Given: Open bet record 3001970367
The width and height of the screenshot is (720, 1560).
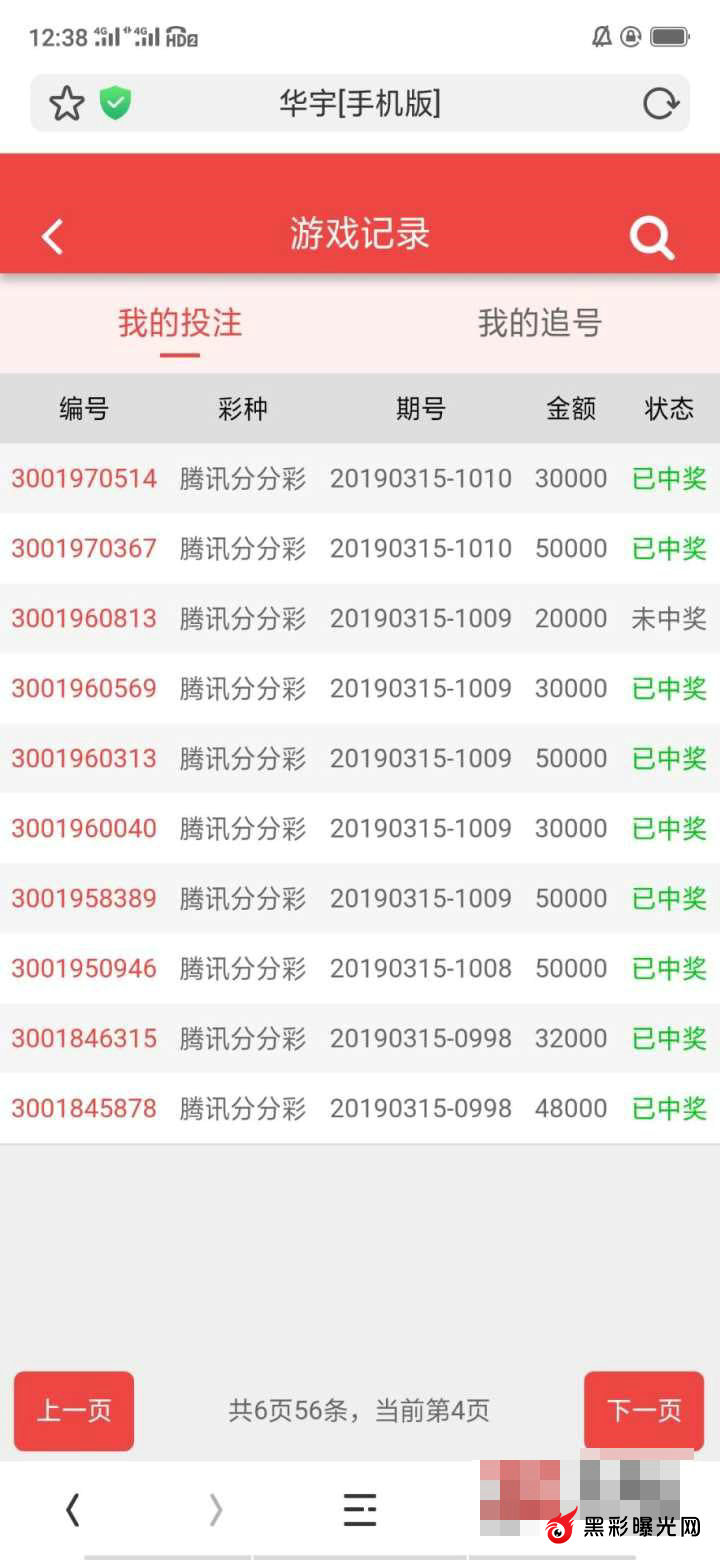Looking at the screenshot, I should click(84, 549).
